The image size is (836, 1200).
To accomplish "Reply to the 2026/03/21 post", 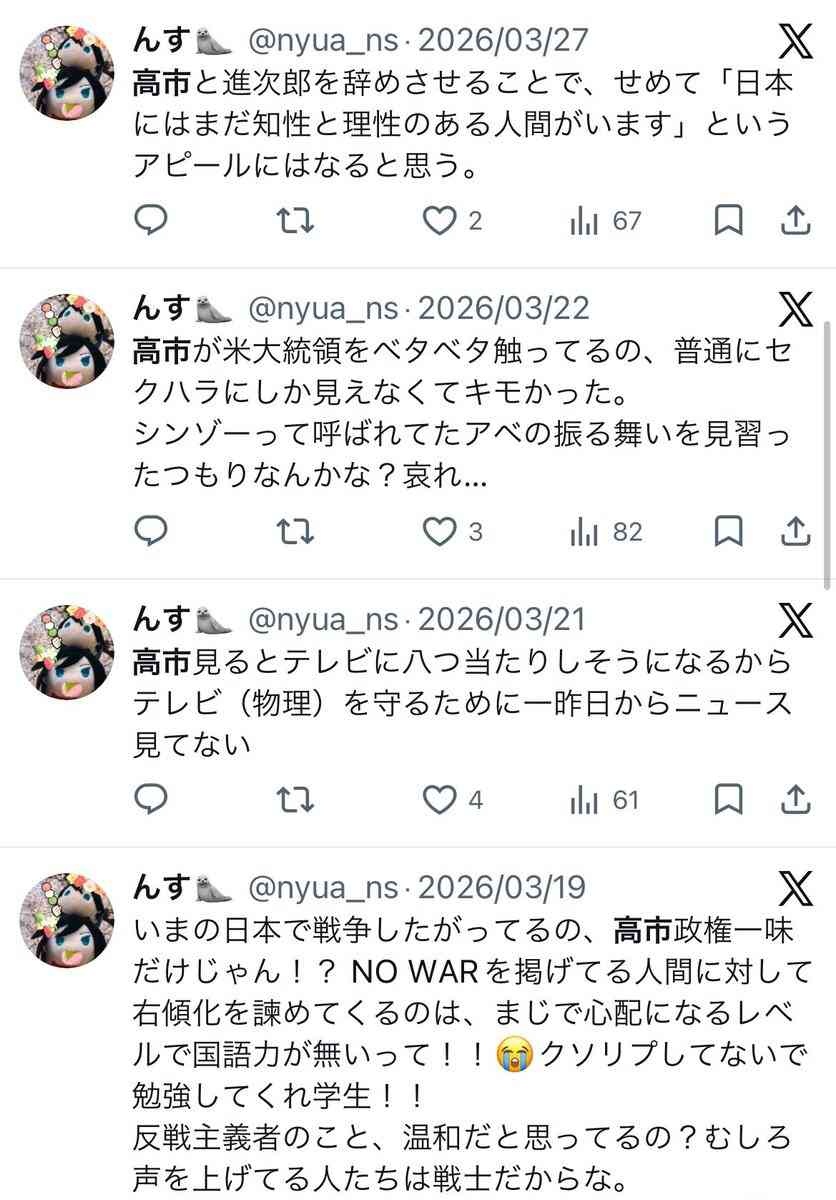I will (151, 799).
